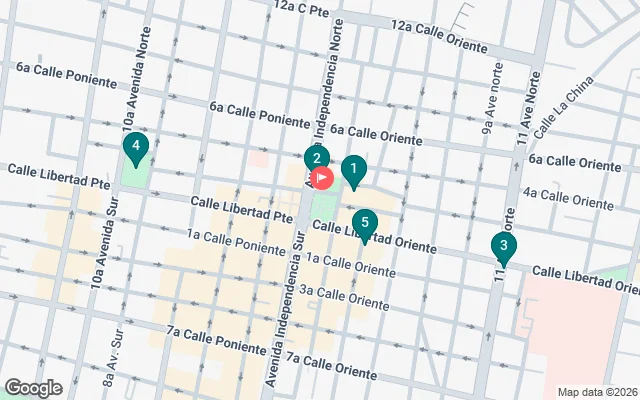
Task: Select map marker number 2
Action: 316,158
